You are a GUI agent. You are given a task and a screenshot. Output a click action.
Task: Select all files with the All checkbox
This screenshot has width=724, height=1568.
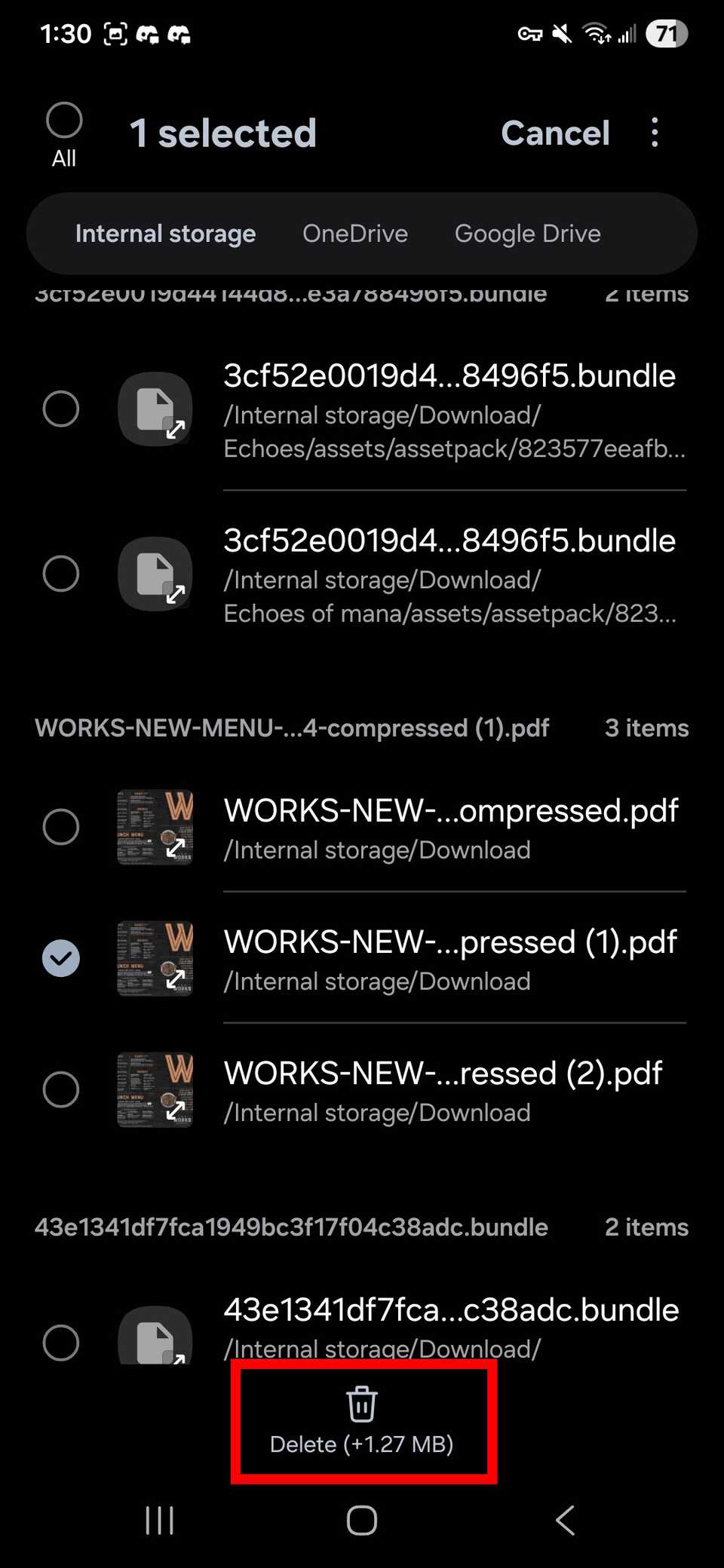click(64, 121)
